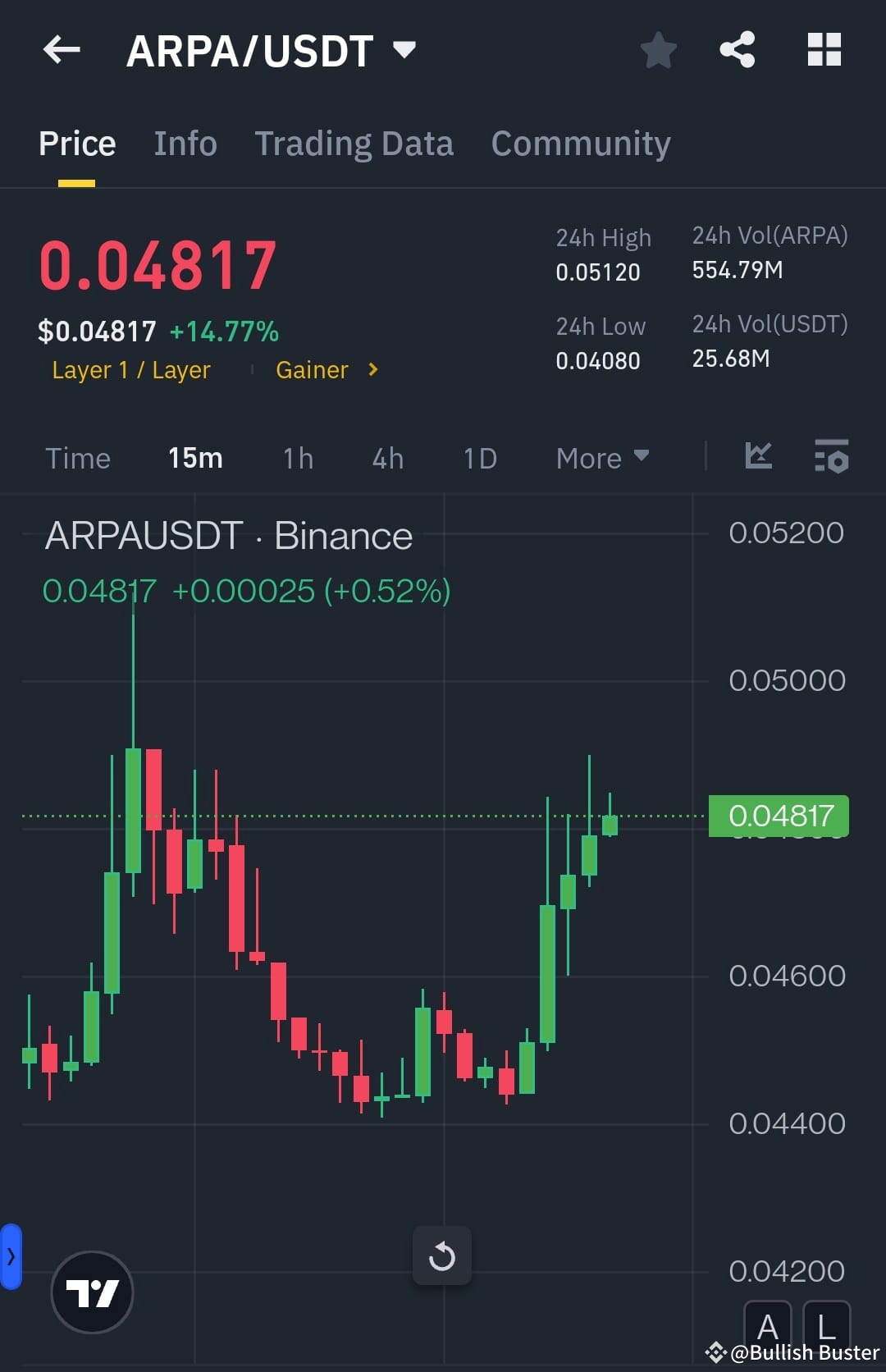The image size is (886, 1372).
Task: Open the markets grid icon top right
Action: (x=824, y=50)
